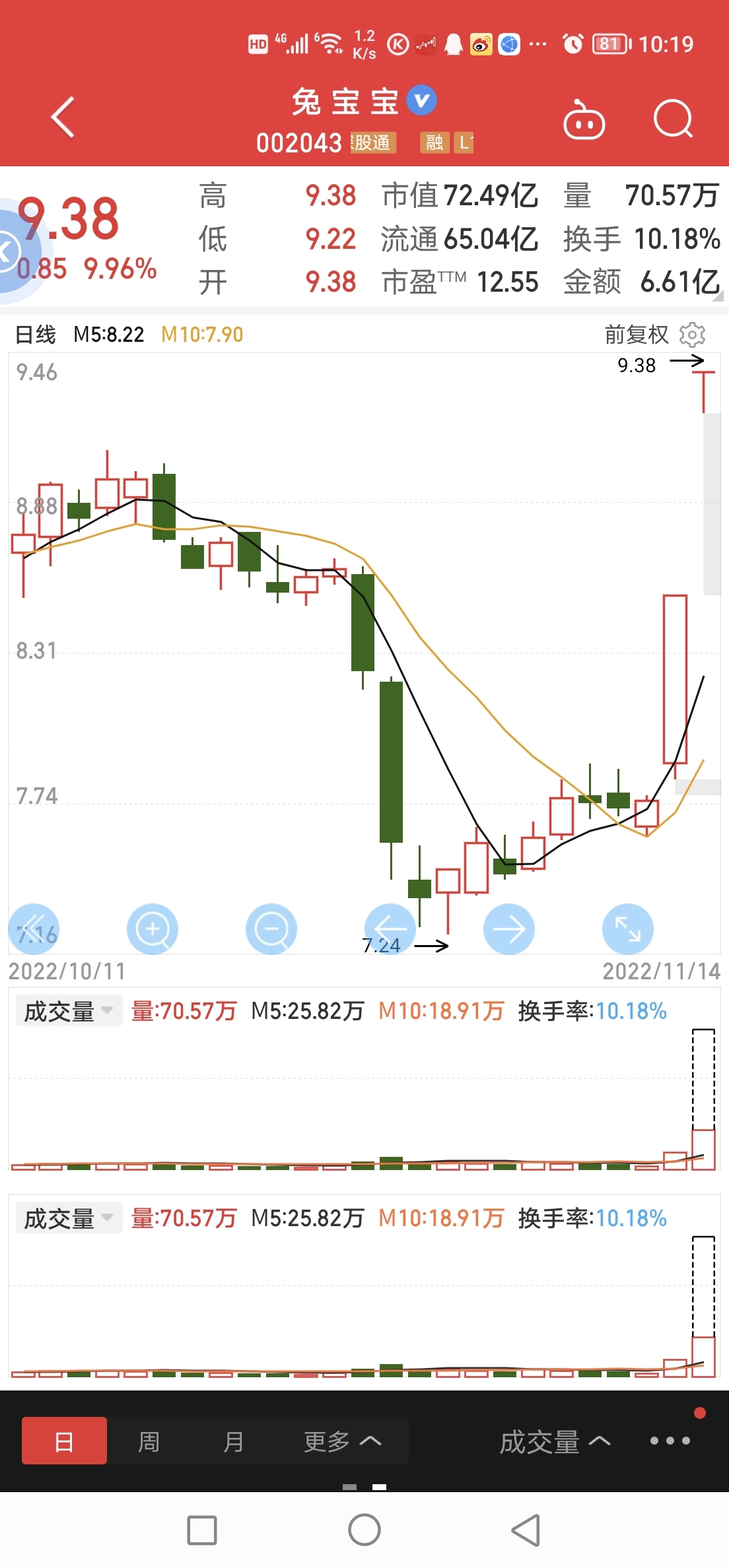Switch to 周 weekly chart
The image size is (729, 1568).
point(149,1441)
